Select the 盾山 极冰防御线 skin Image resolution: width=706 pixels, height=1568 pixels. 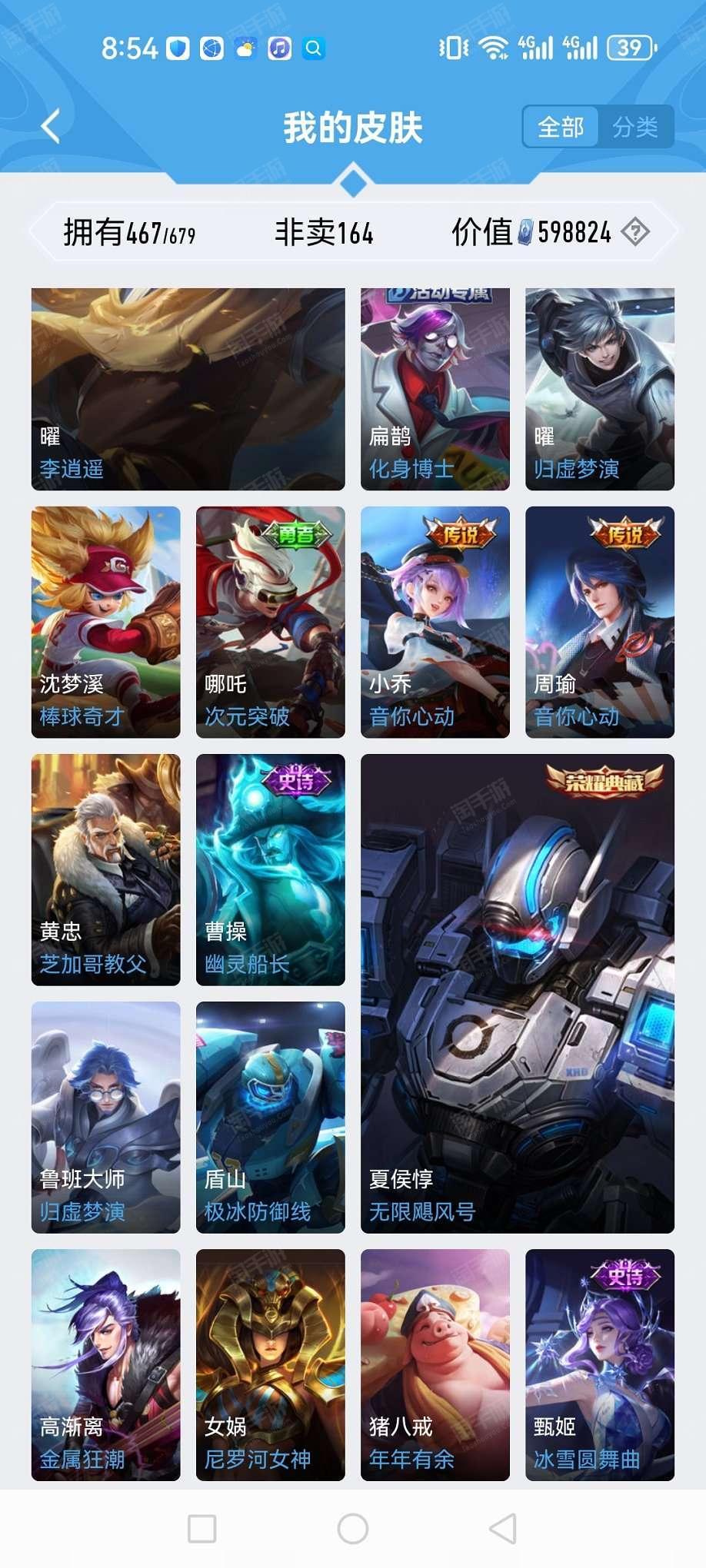(x=271, y=1117)
